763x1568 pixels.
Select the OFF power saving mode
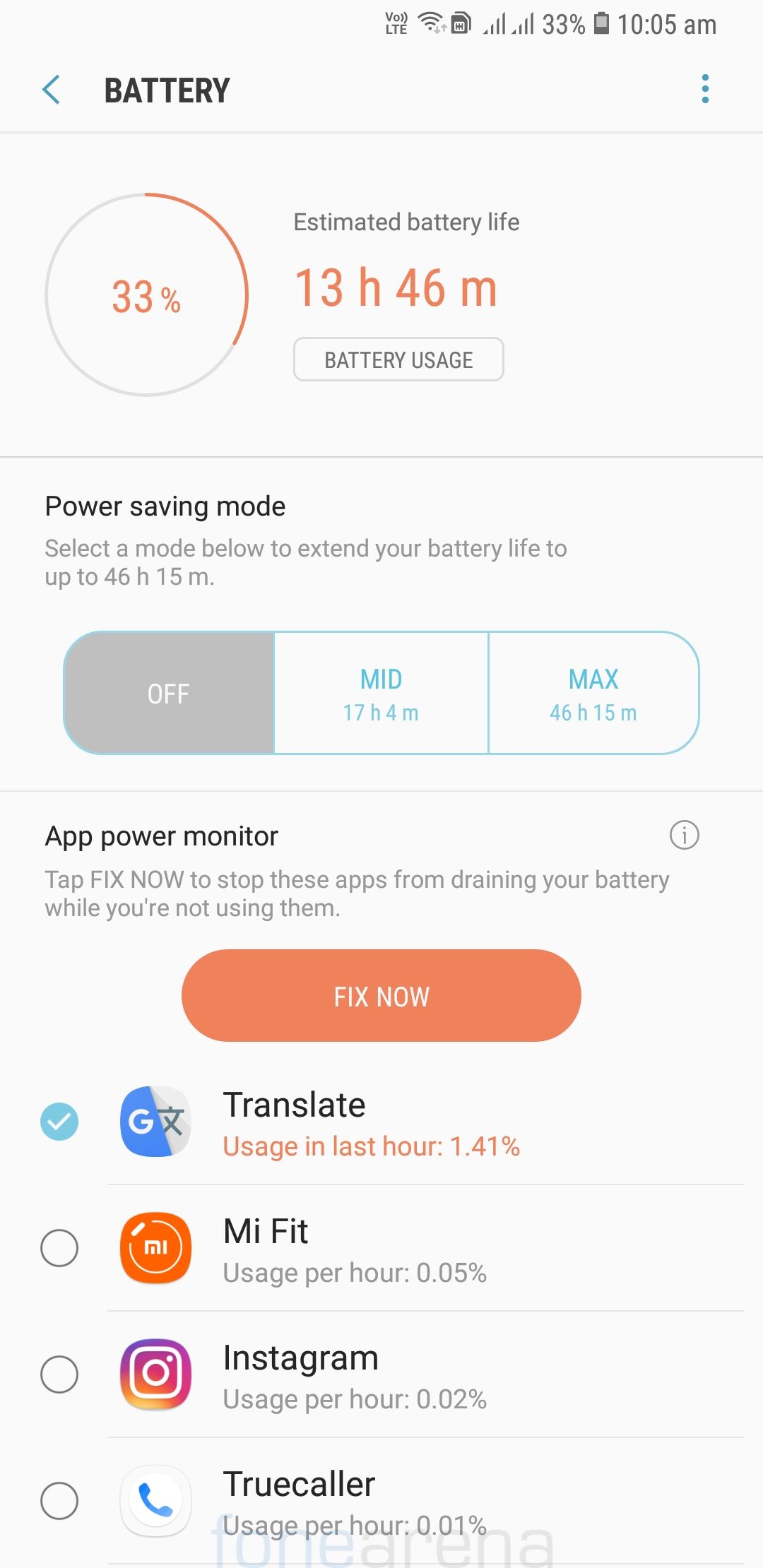coord(169,694)
